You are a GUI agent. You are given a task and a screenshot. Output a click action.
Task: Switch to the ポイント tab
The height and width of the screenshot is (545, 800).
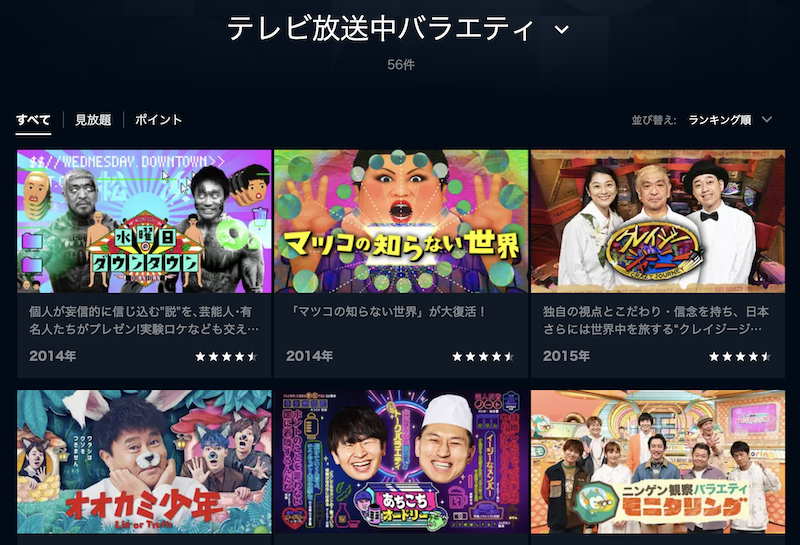coord(158,120)
